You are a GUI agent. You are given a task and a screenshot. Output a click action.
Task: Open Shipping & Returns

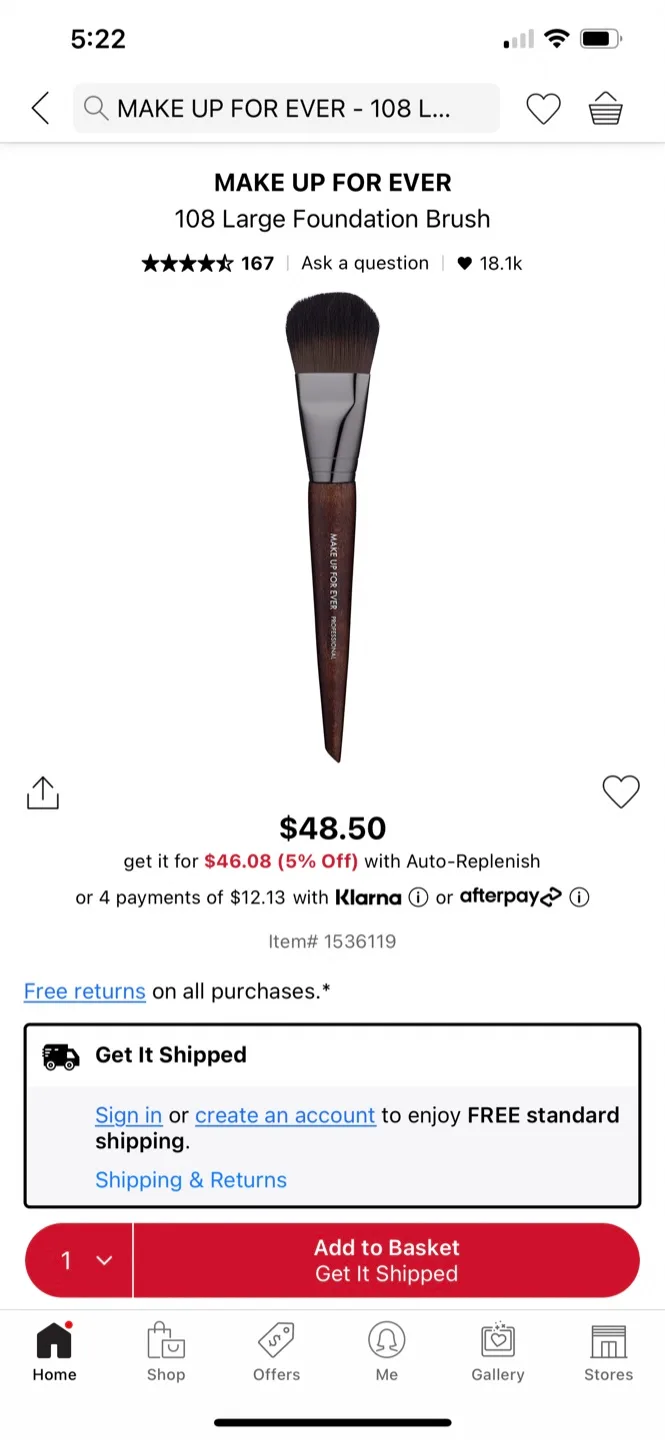tap(190, 1180)
